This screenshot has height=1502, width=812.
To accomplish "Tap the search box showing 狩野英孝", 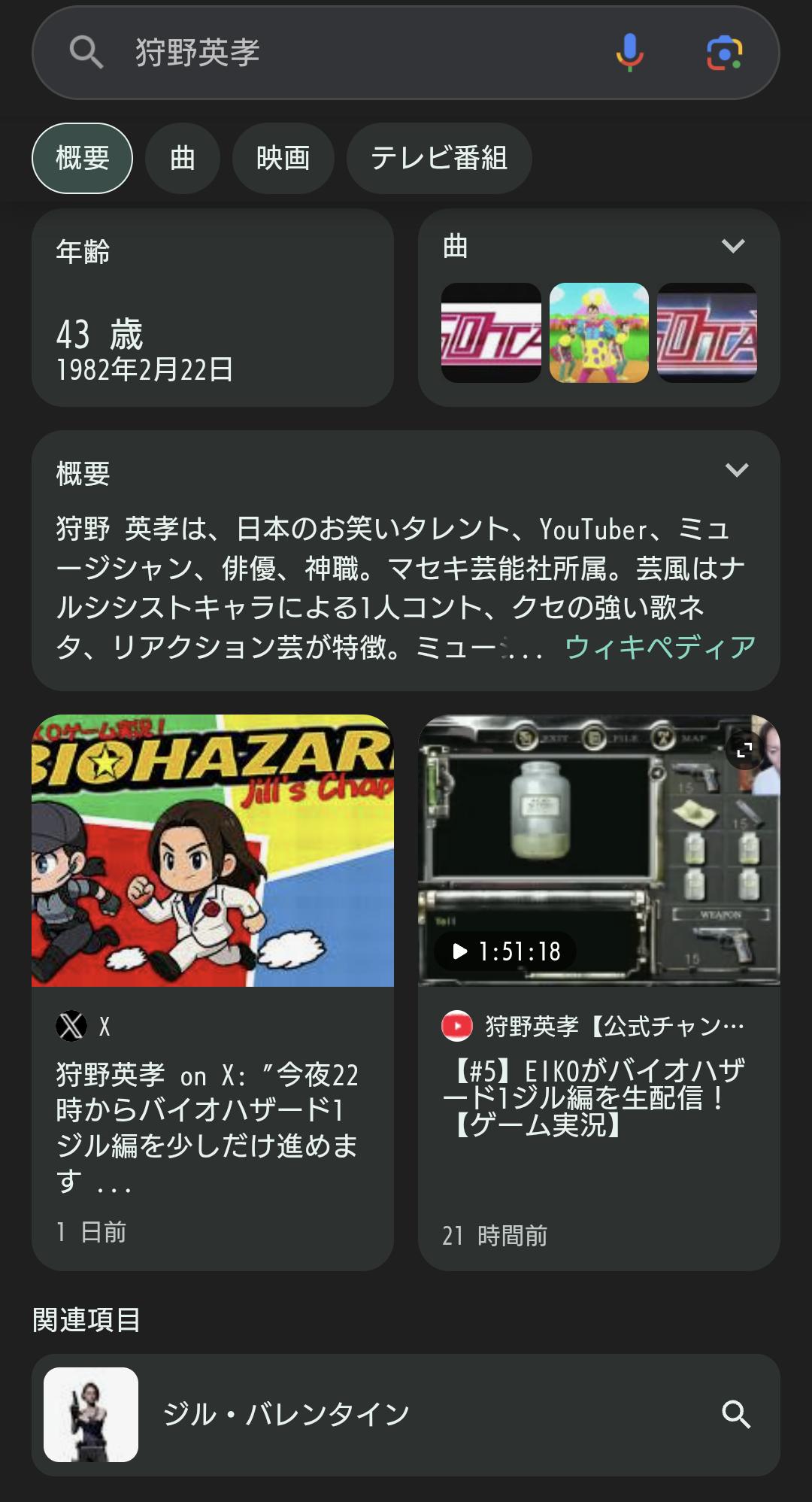I will click(338, 53).
